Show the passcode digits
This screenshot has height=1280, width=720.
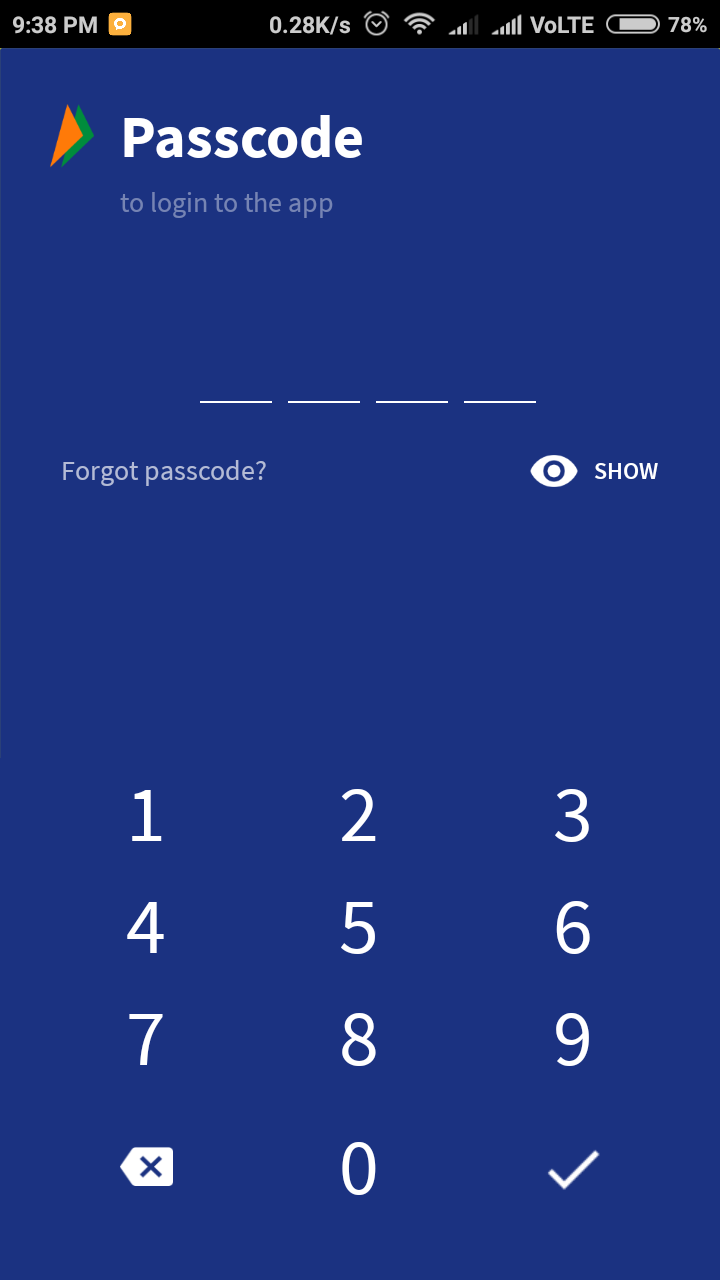pyautogui.click(x=594, y=471)
